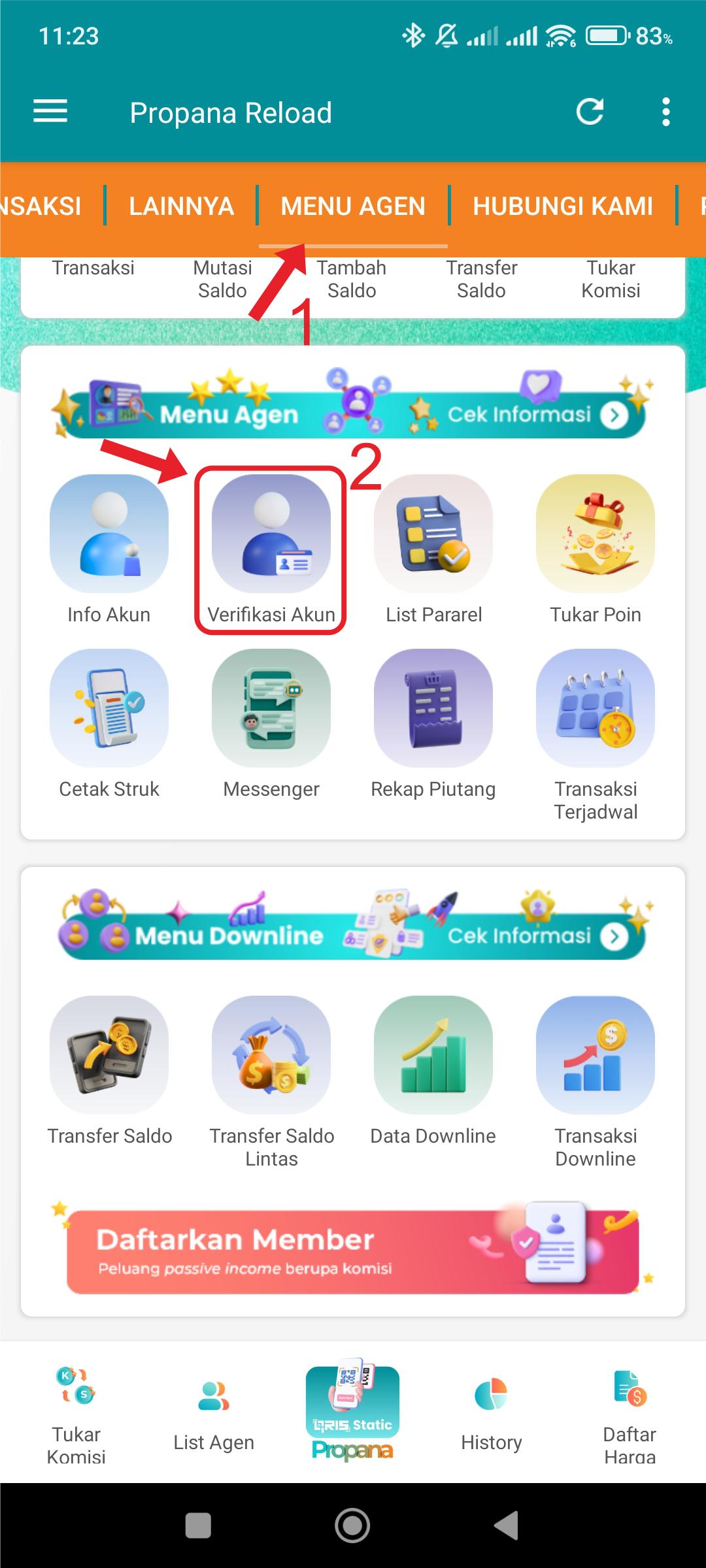The image size is (706, 1568).
Task: Open Transaksi Terjadwal
Action: tap(596, 735)
